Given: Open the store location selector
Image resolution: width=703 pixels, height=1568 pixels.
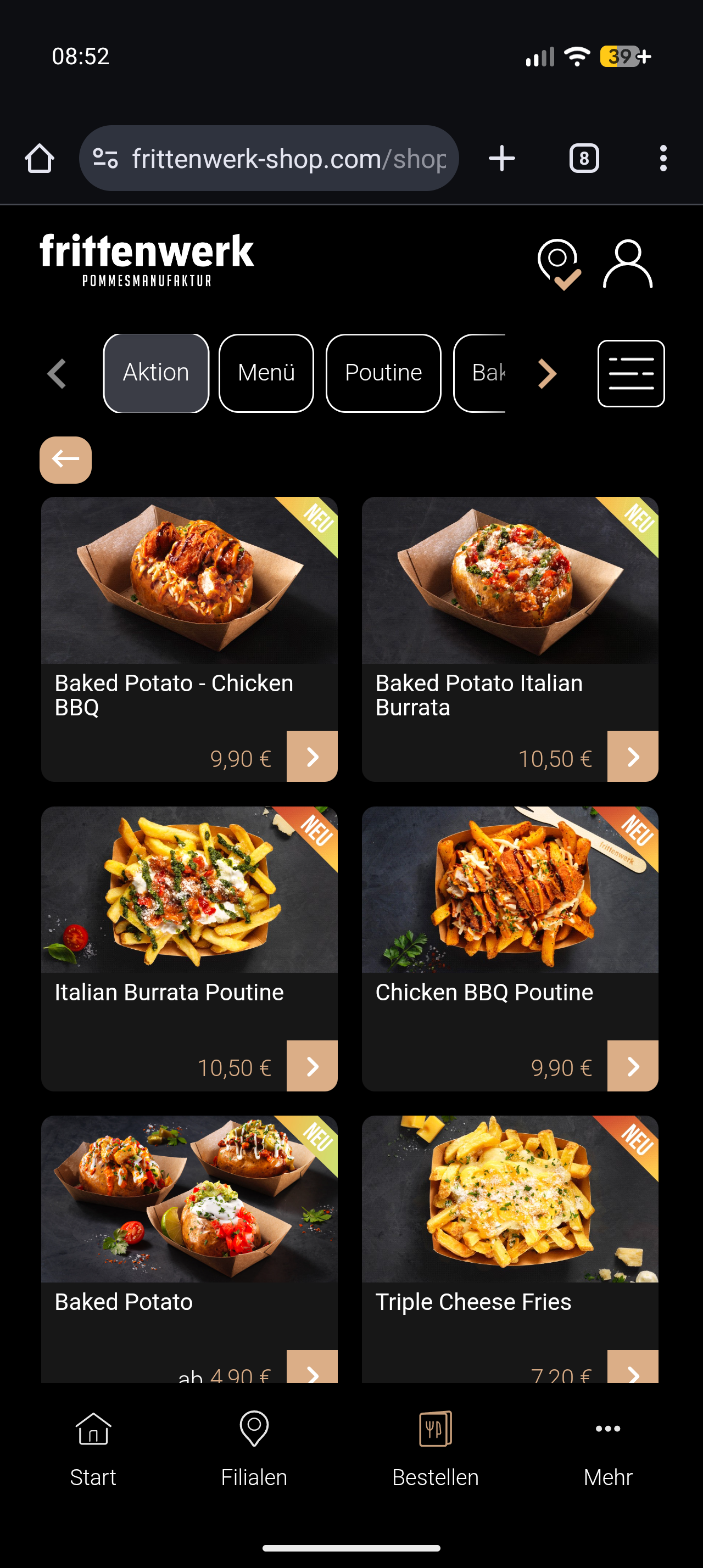Looking at the screenshot, I should (x=558, y=264).
